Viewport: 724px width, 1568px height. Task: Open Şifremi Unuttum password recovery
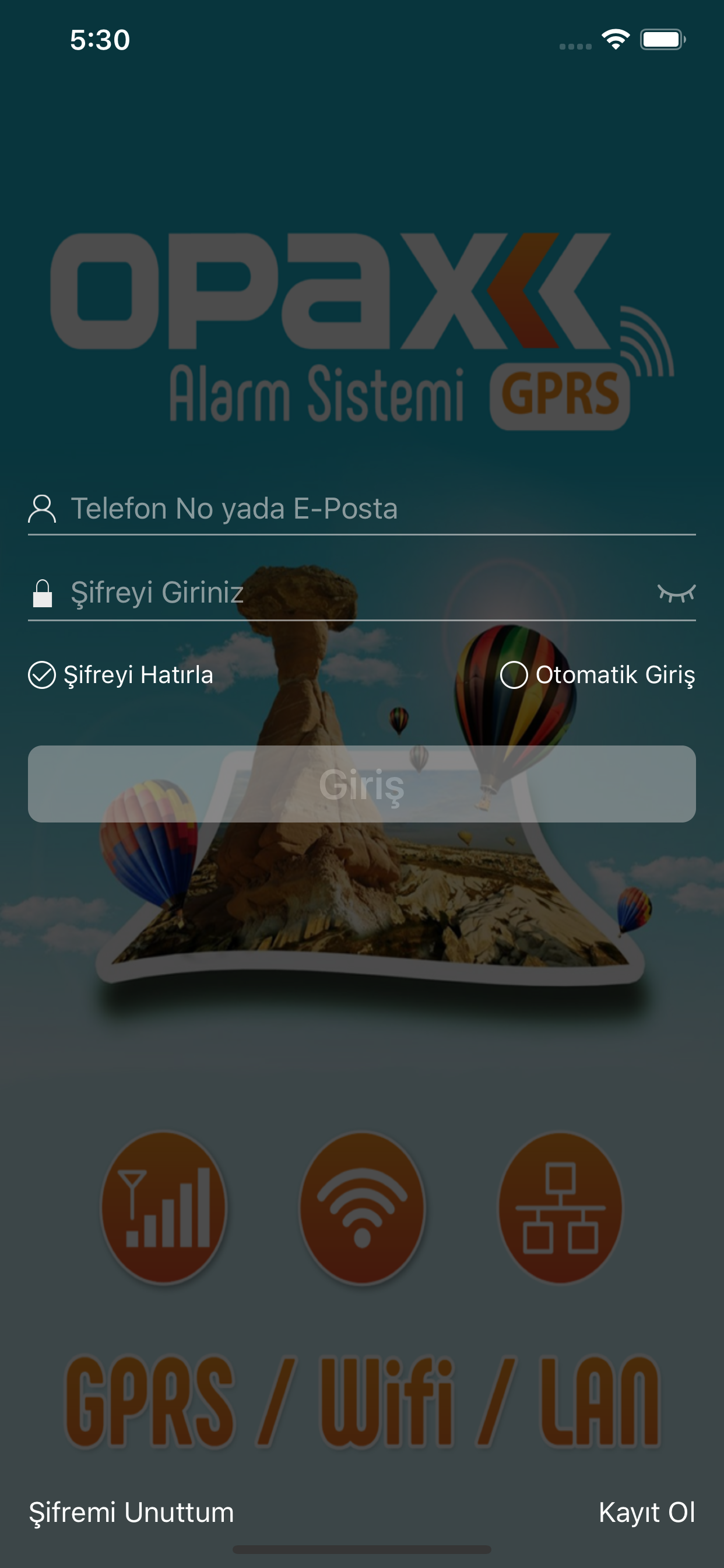[130, 1513]
